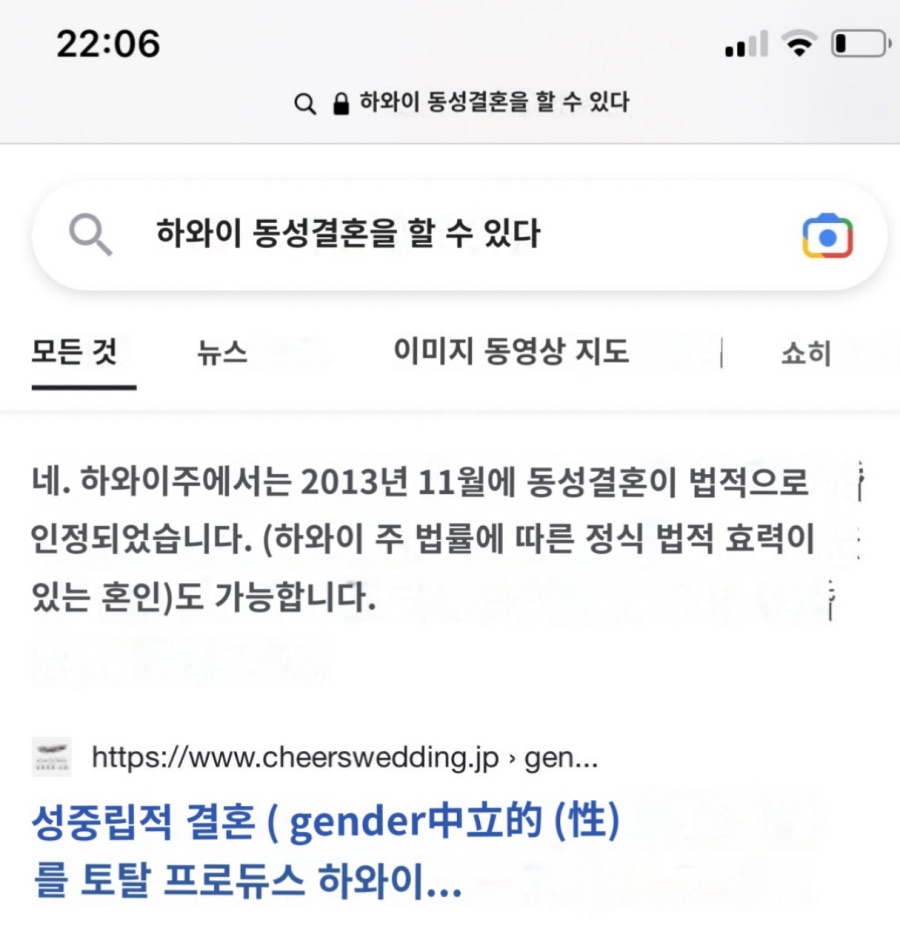Open the 성중립적 결혼 search result link
The image size is (900, 928).
(x=325, y=850)
